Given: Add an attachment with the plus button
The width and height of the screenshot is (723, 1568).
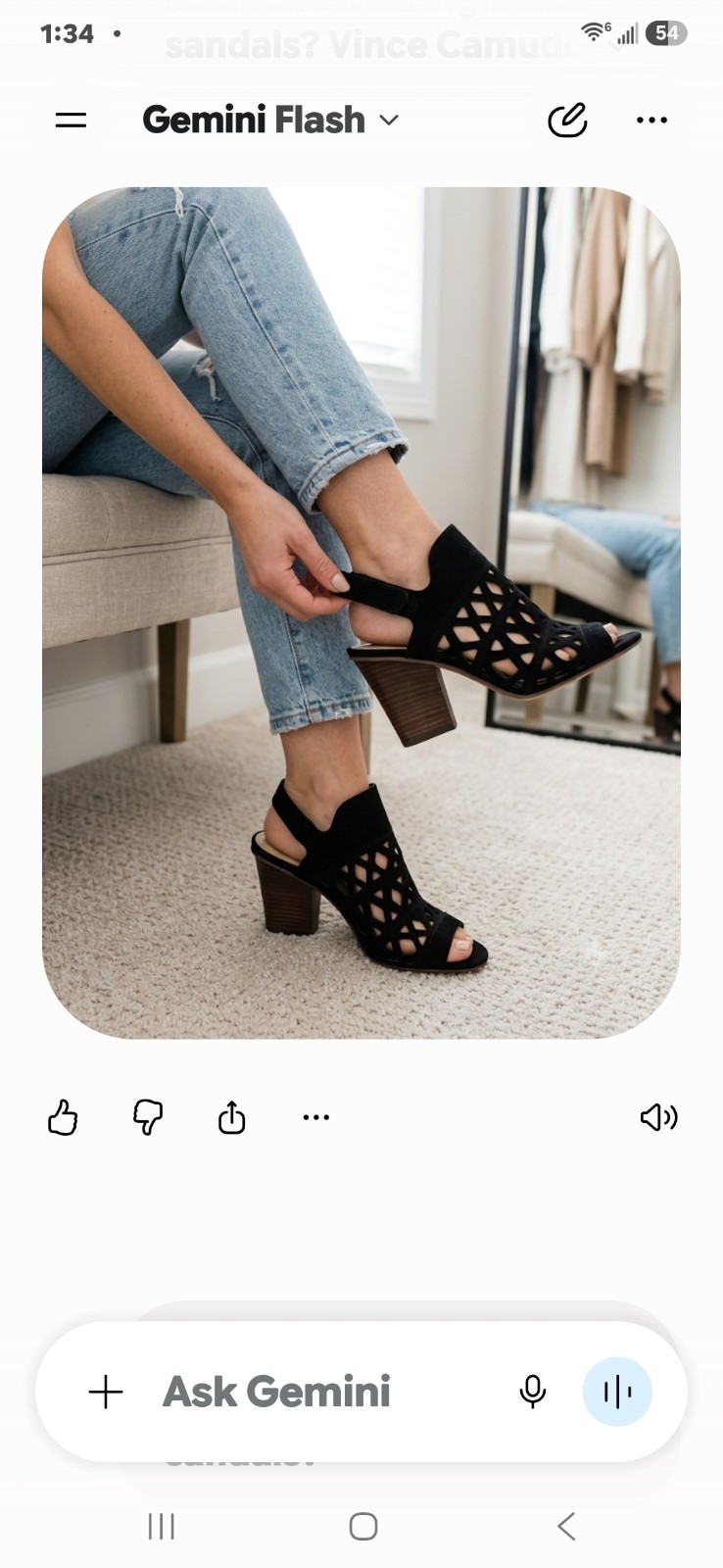Looking at the screenshot, I should pos(106,1392).
